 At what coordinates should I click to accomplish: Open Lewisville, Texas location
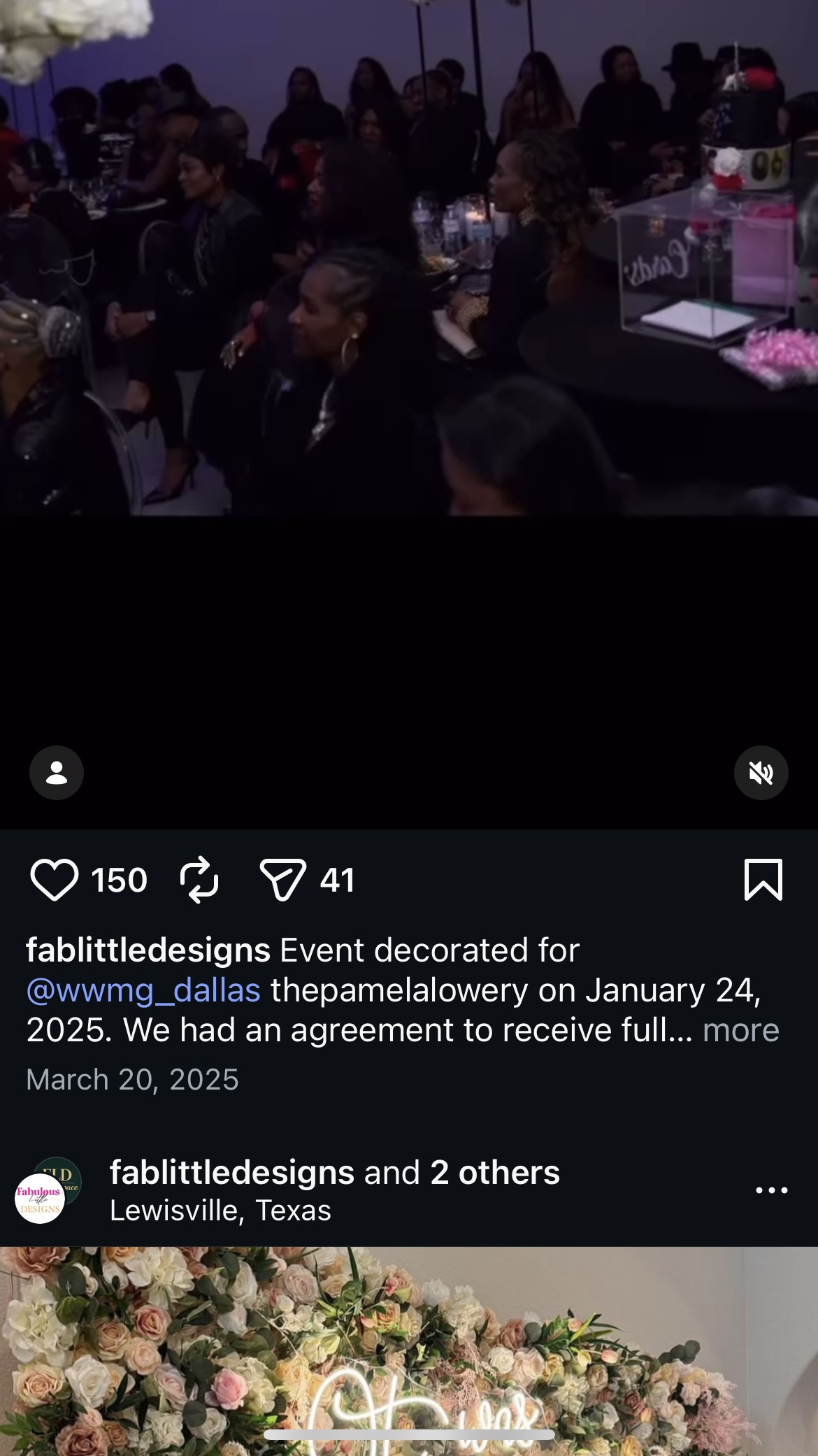[220, 1211]
